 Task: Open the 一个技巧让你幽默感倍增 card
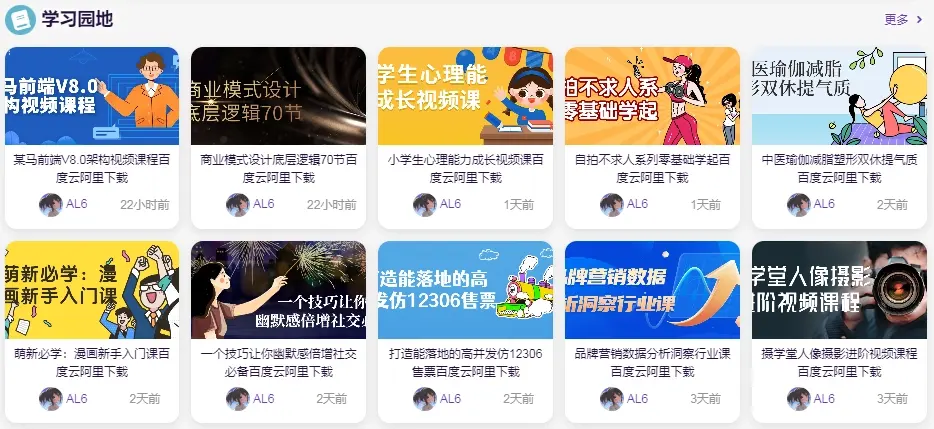[x=279, y=362]
